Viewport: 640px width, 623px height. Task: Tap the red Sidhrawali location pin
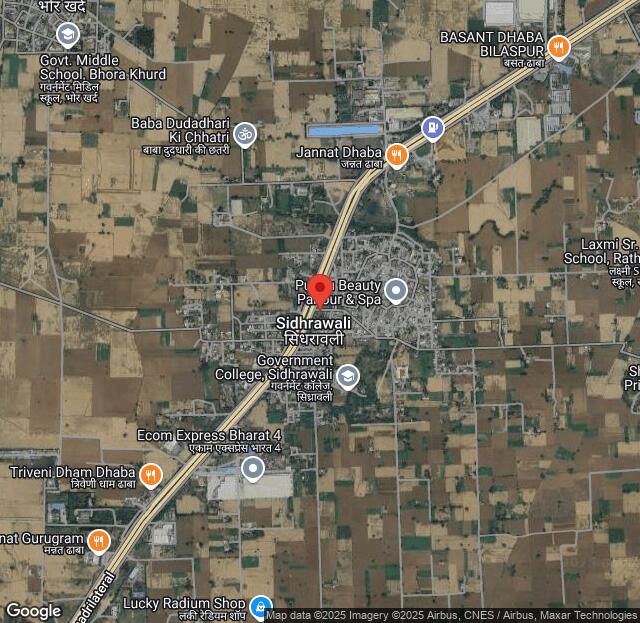pos(320,288)
